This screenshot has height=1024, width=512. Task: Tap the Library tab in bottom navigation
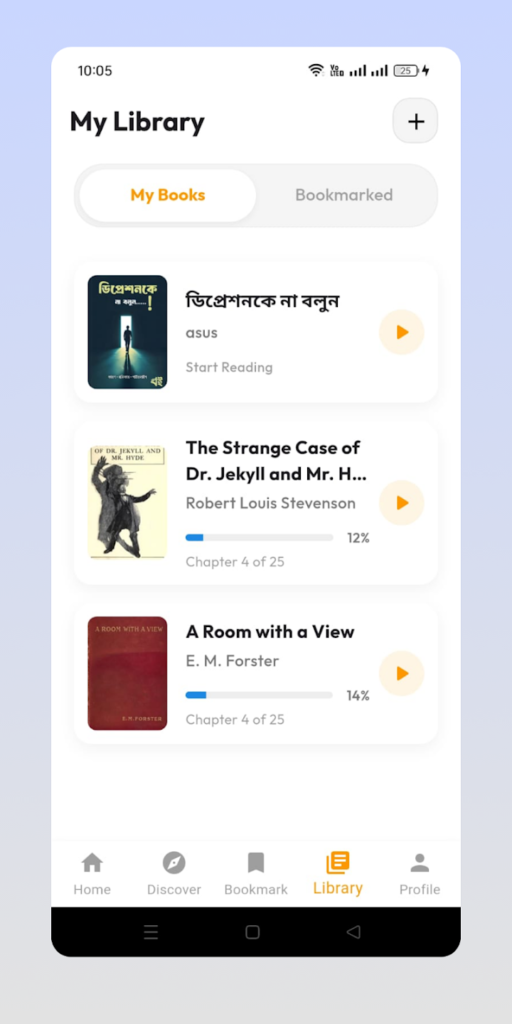[x=338, y=874]
